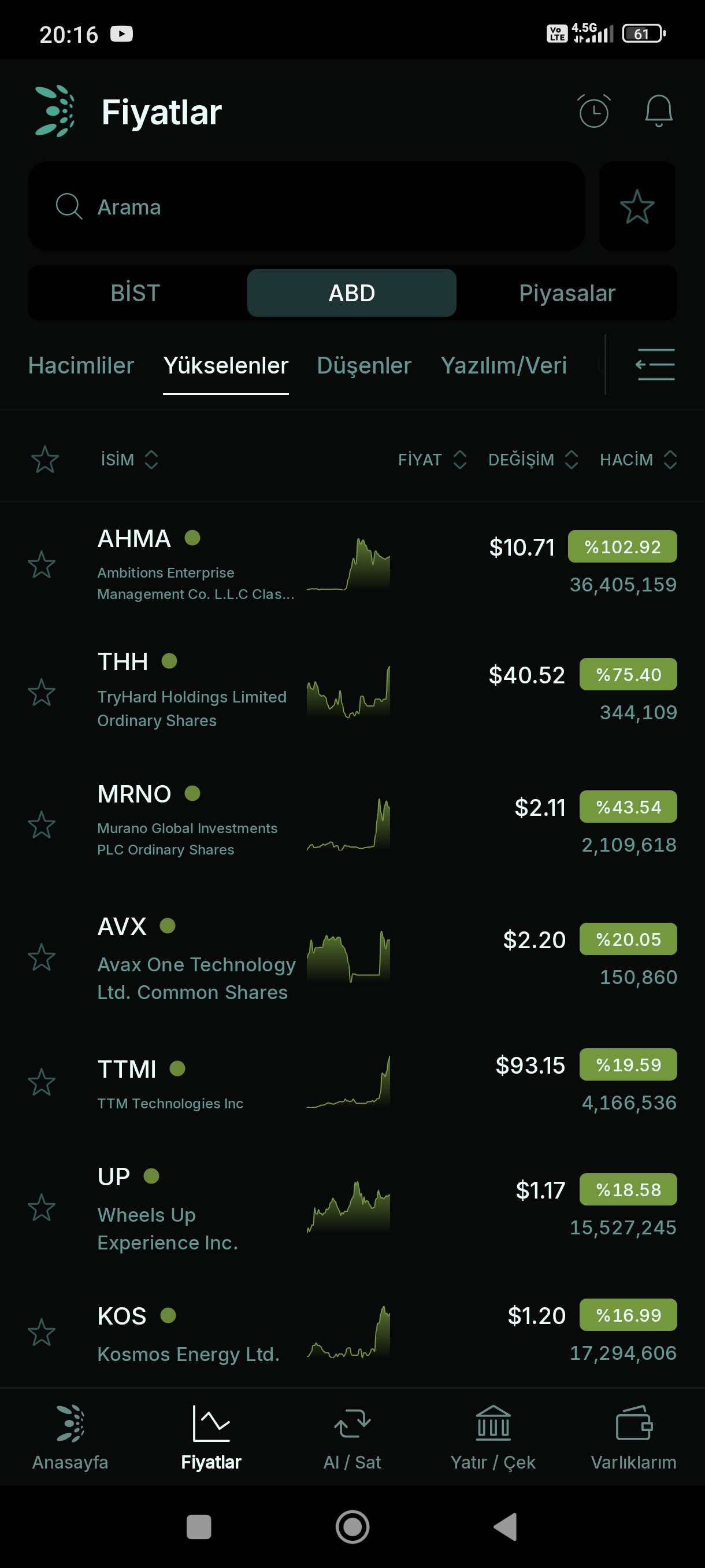Select the Yazılım/Veri tab
This screenshot has height=1568, width=705.
tap(504, 365)
